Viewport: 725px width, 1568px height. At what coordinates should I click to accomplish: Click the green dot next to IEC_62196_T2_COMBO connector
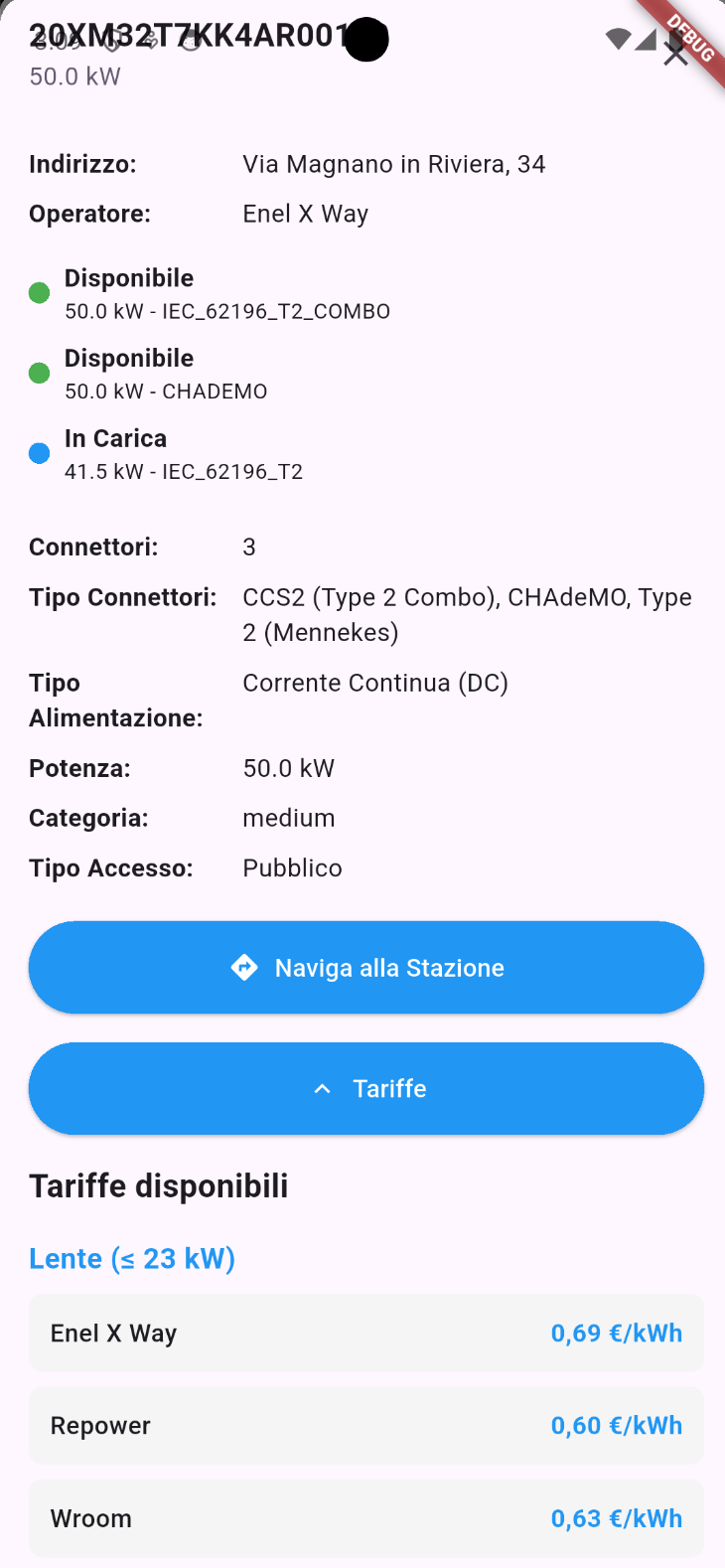(39, 292)
